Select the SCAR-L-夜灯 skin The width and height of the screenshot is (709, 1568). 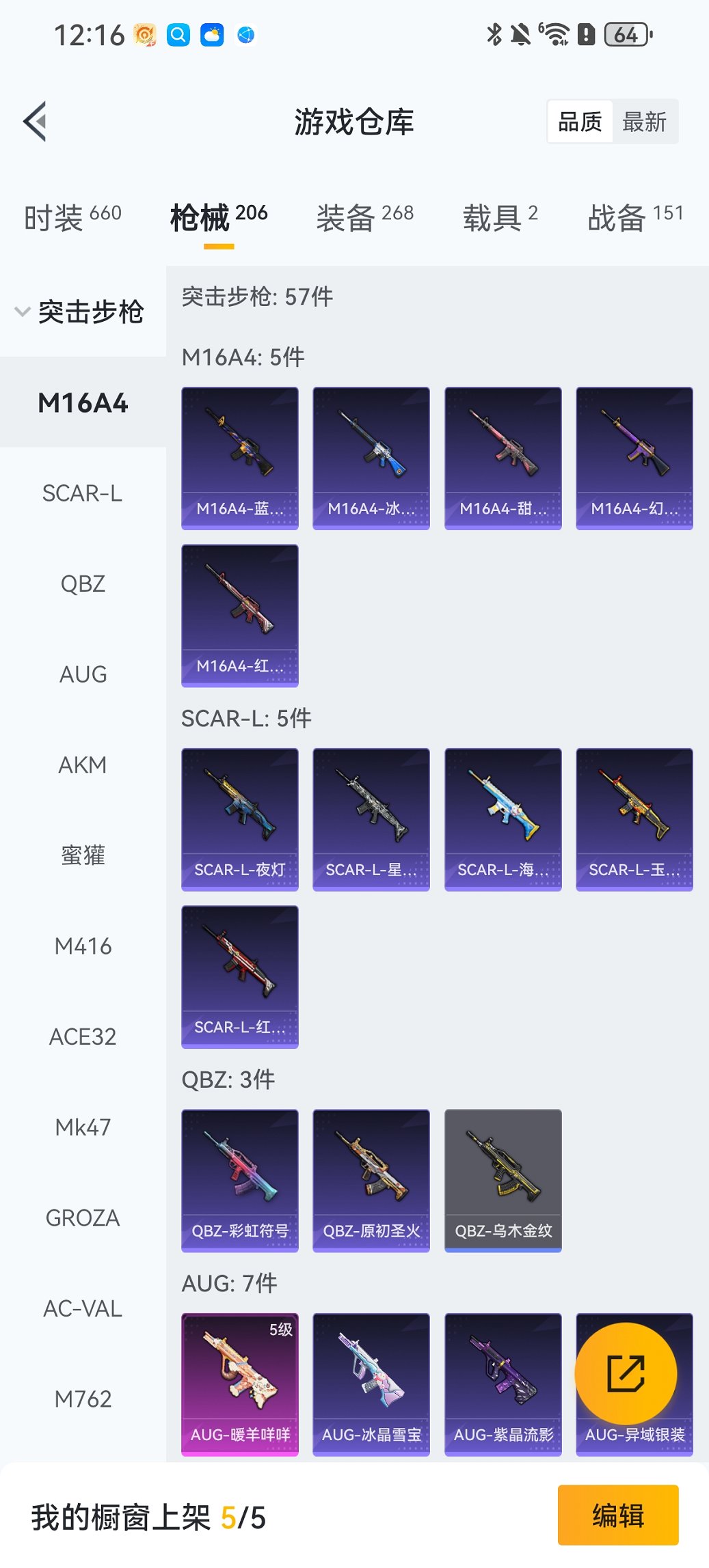[239, 819]
